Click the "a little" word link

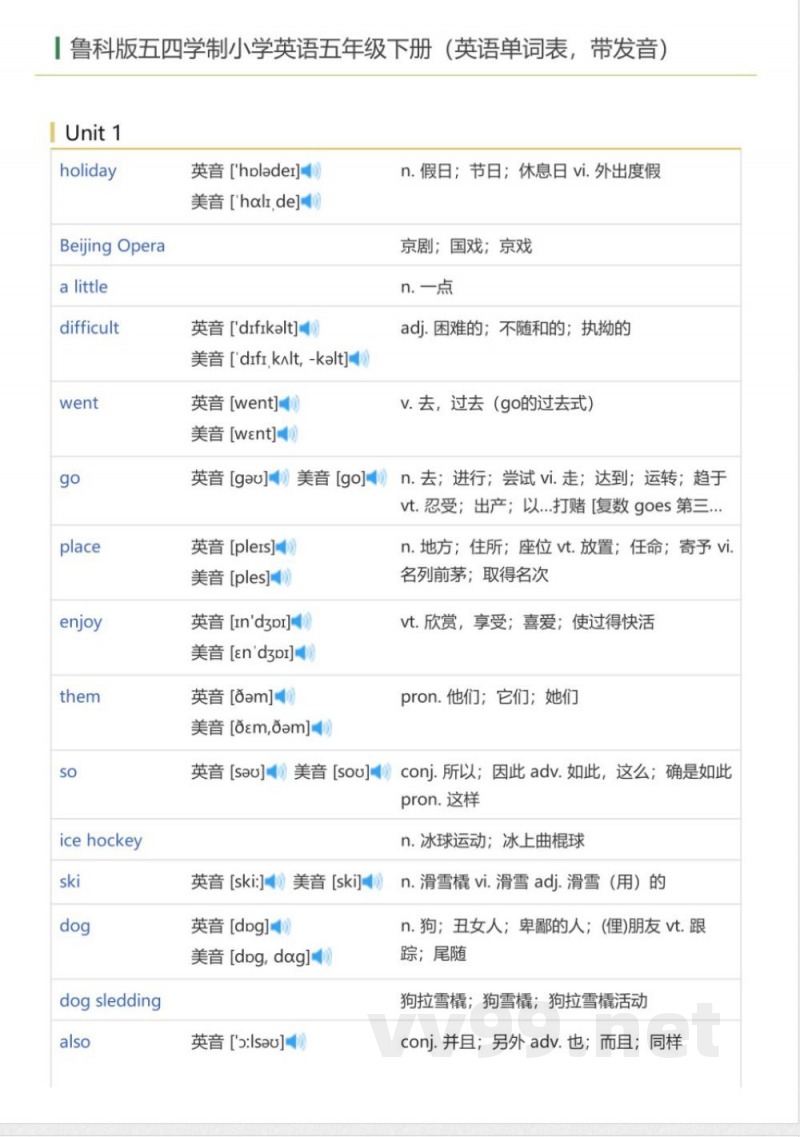pyautogui.click(x=81, y=287)
